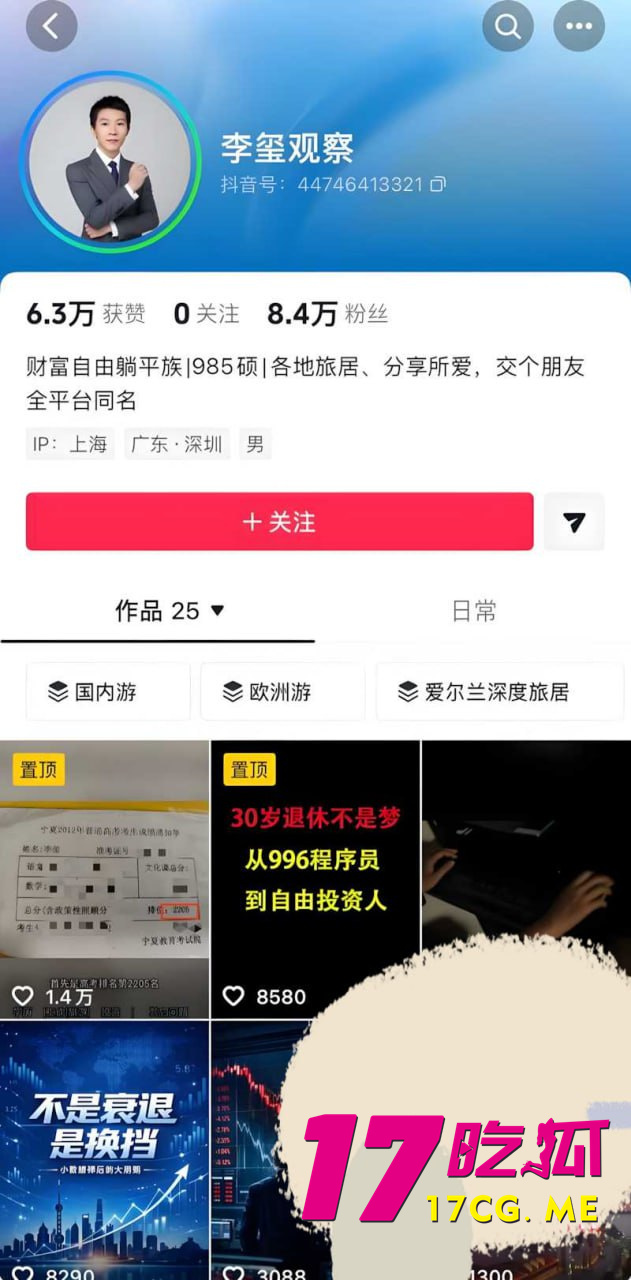Show the 粉丝 followers list
The width and height of the screenshot is (631, 1280).
(327, 314)
